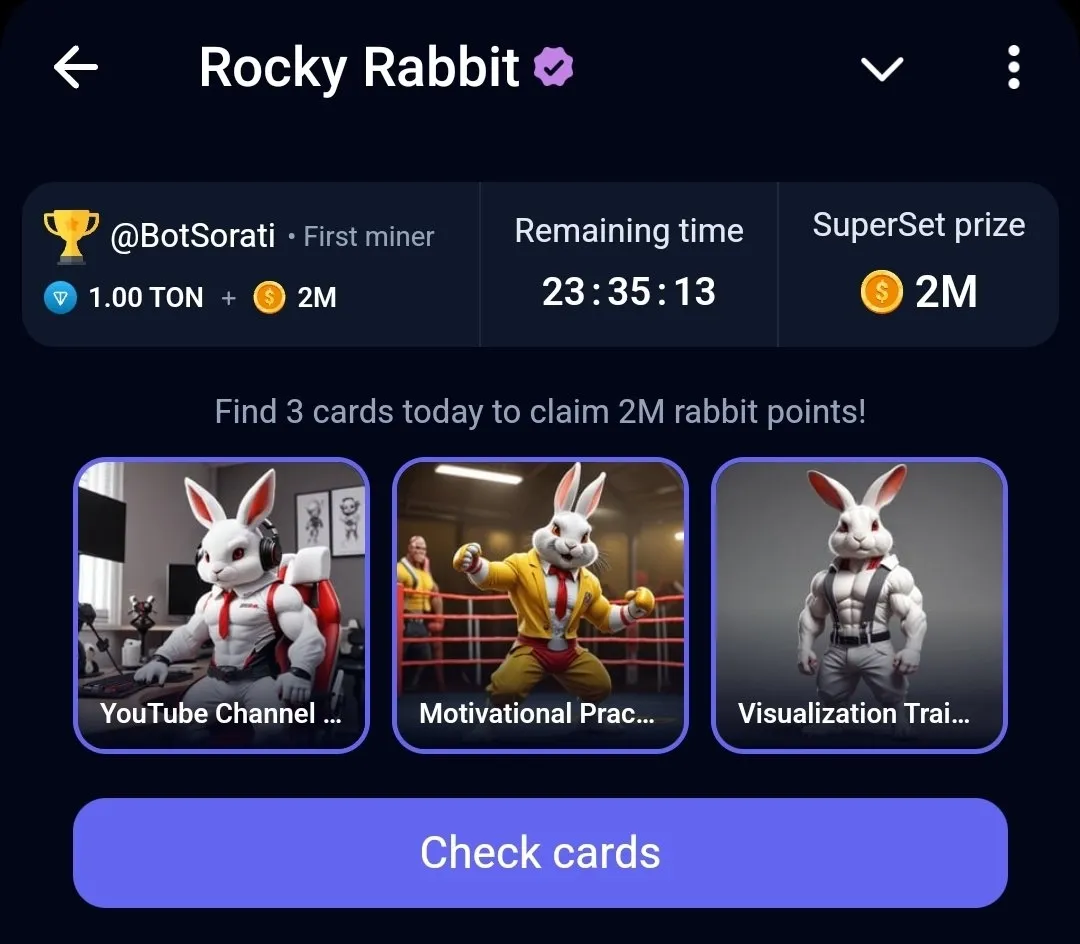Open the YouTube Channel card
Viewport: 1080px width, 944px height.
(222, 605)
